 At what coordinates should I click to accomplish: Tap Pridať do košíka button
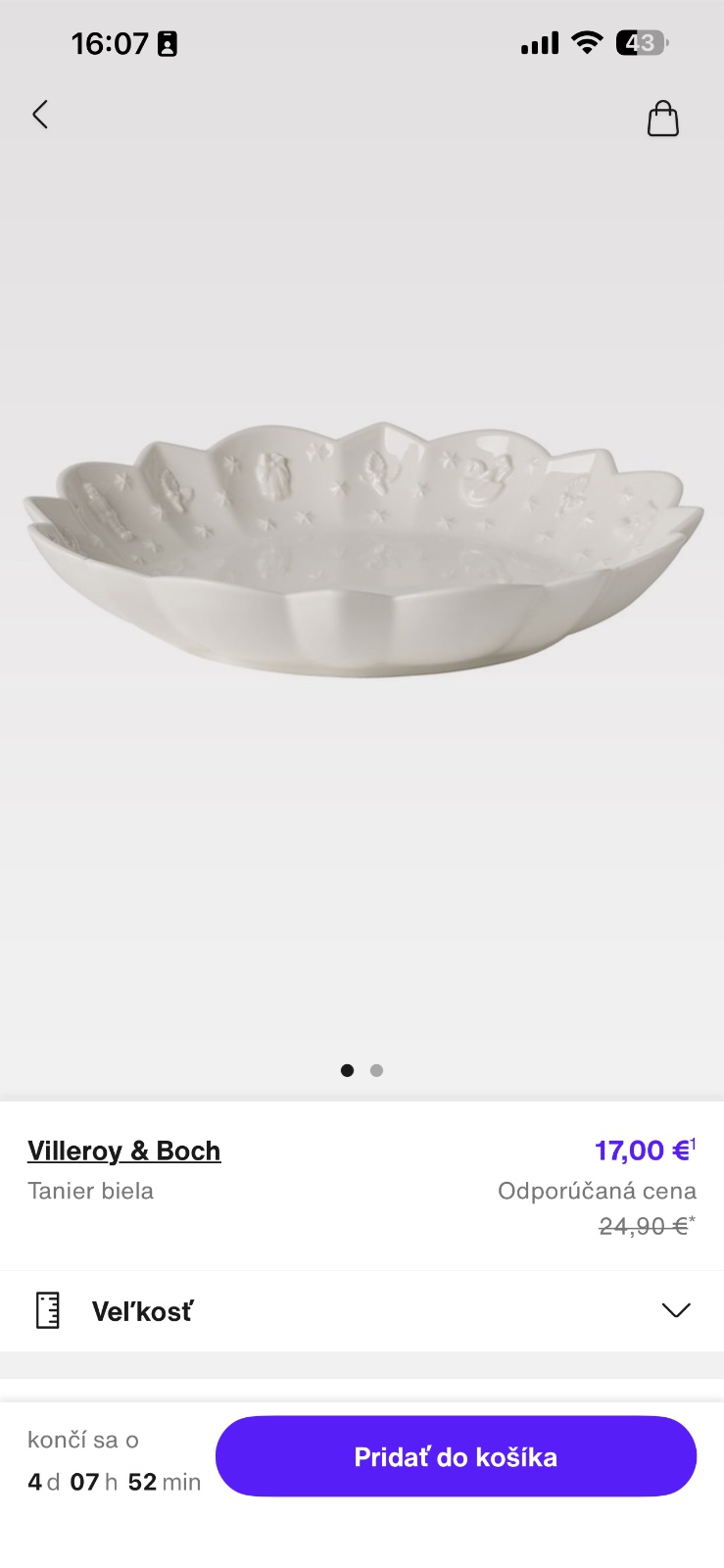(x=456, y=1456)
